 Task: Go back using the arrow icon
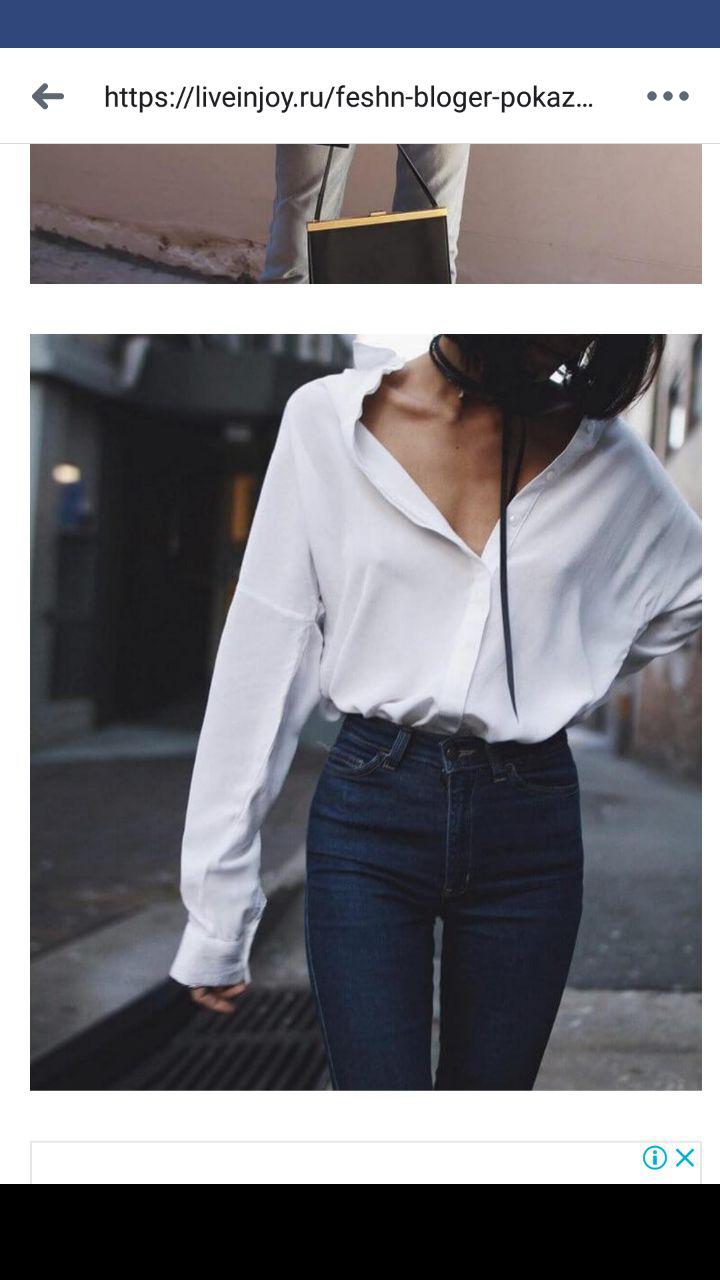point(47,96)
